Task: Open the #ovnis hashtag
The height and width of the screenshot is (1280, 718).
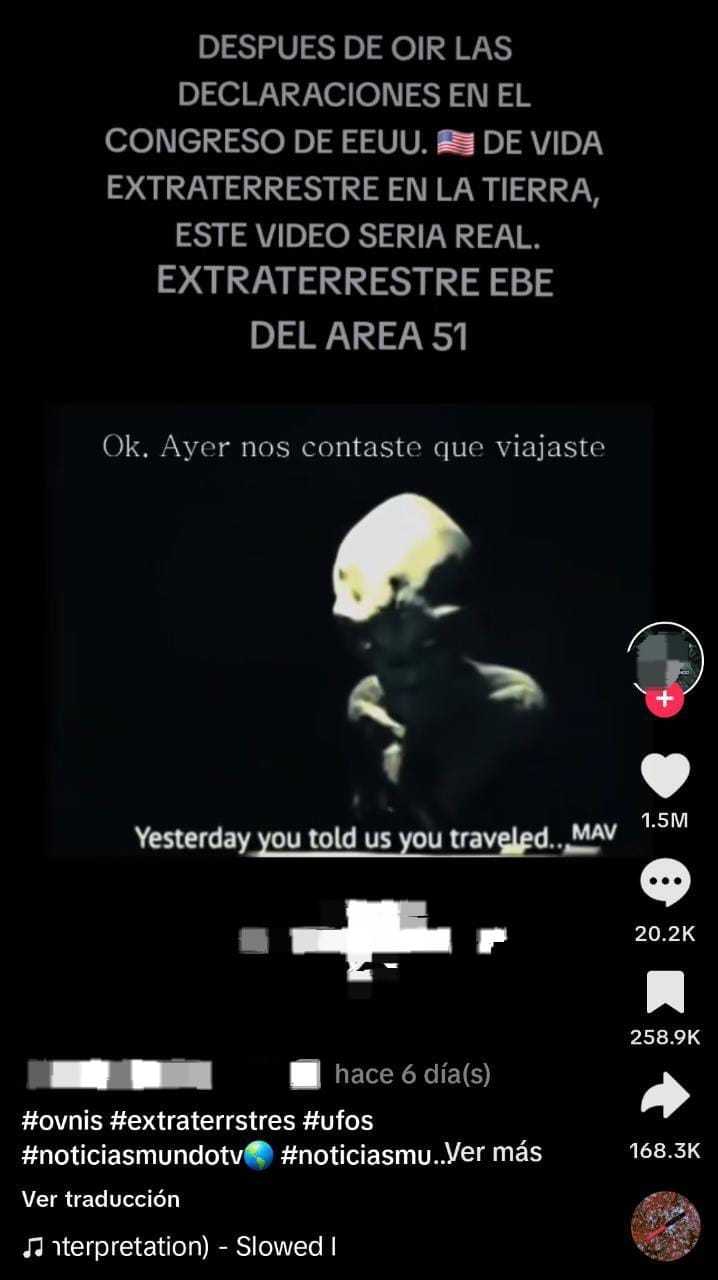Action: coord(62,1120)
